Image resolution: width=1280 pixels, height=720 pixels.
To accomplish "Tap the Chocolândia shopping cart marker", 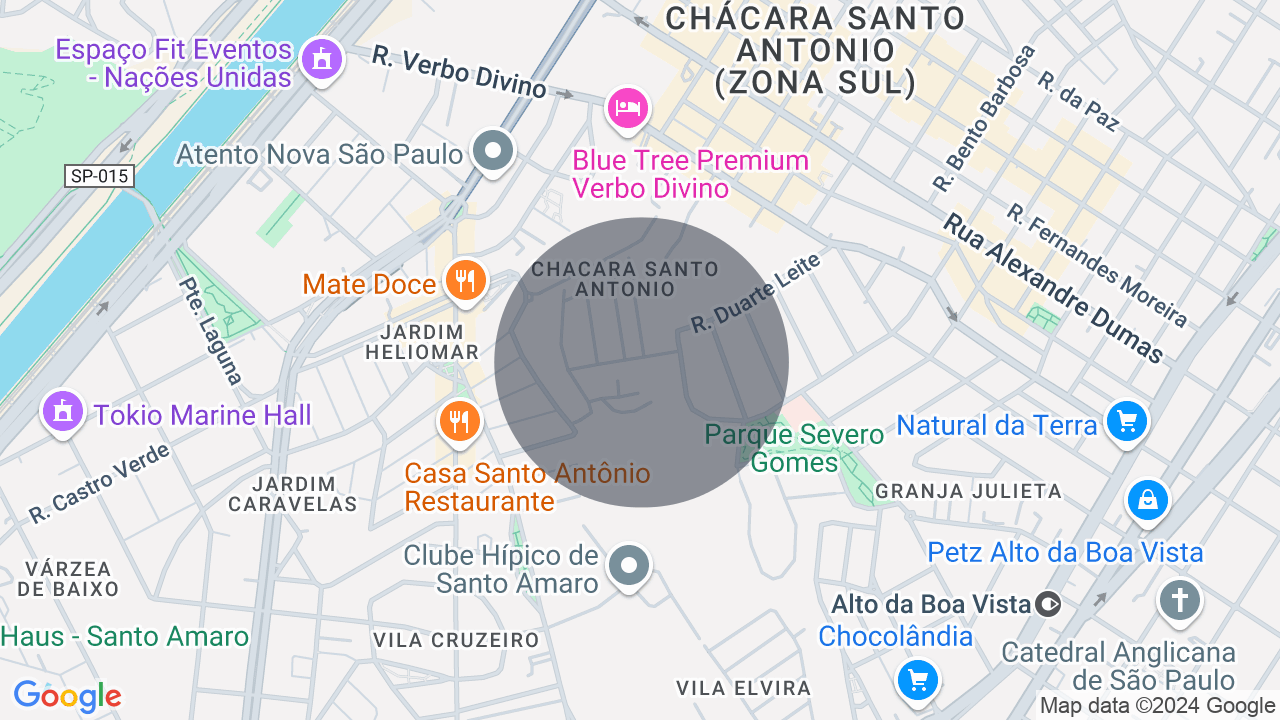I will (x=917, y=680).
